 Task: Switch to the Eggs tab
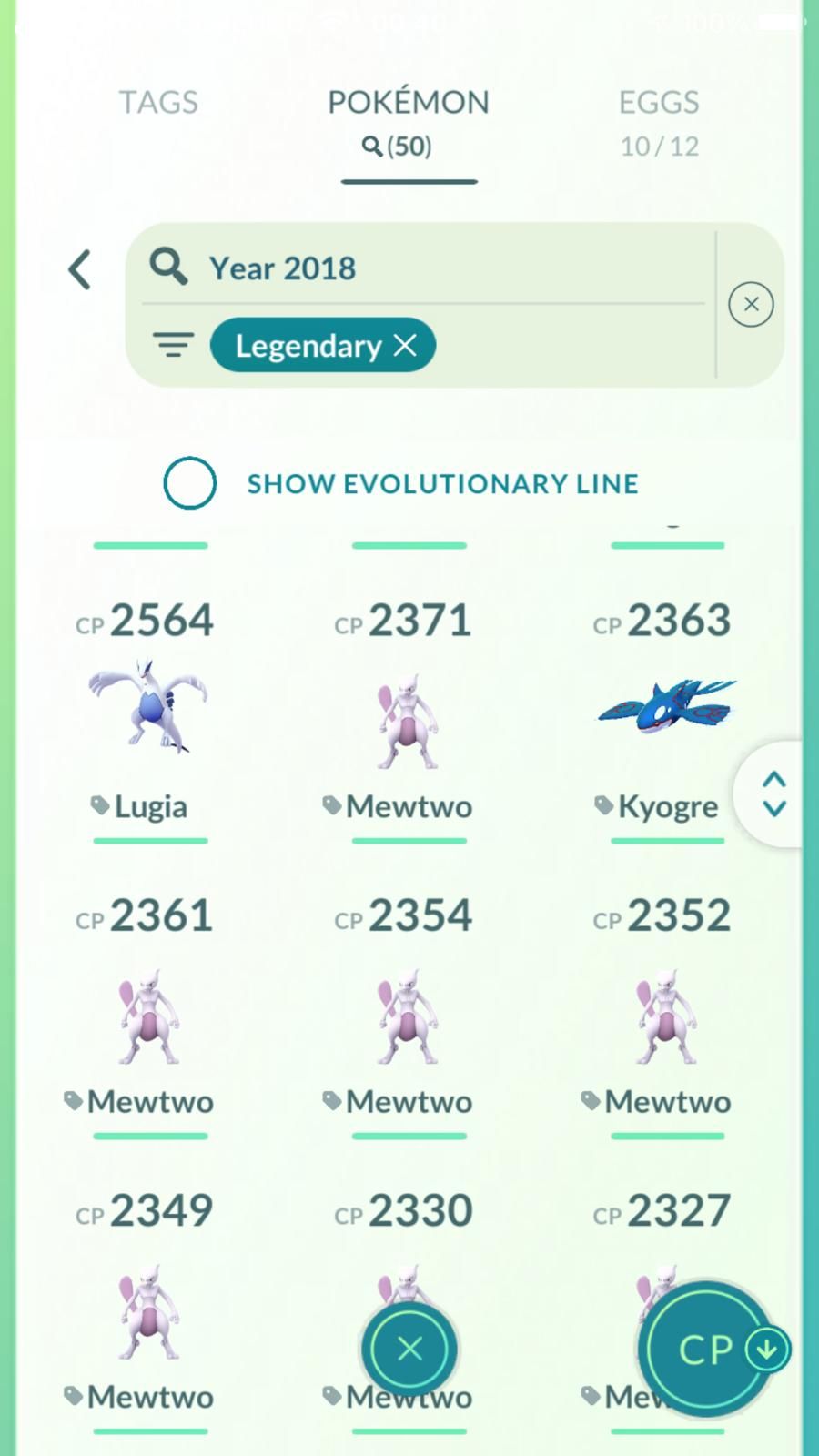coord(659,122)
